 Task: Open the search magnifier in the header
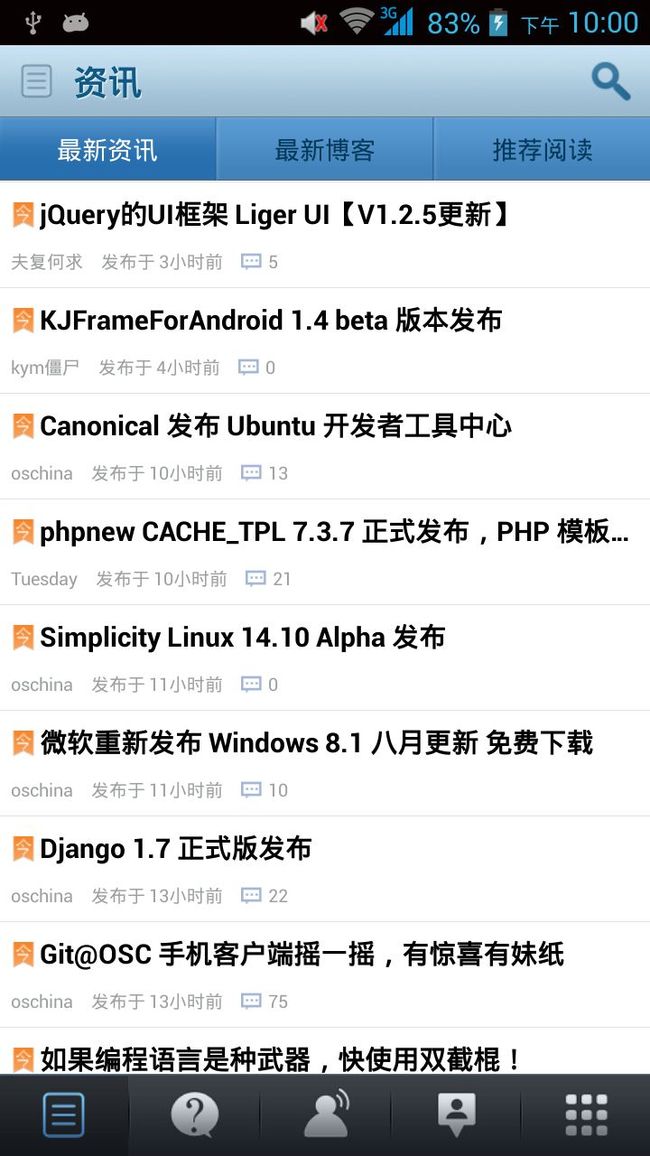point(611,81)
